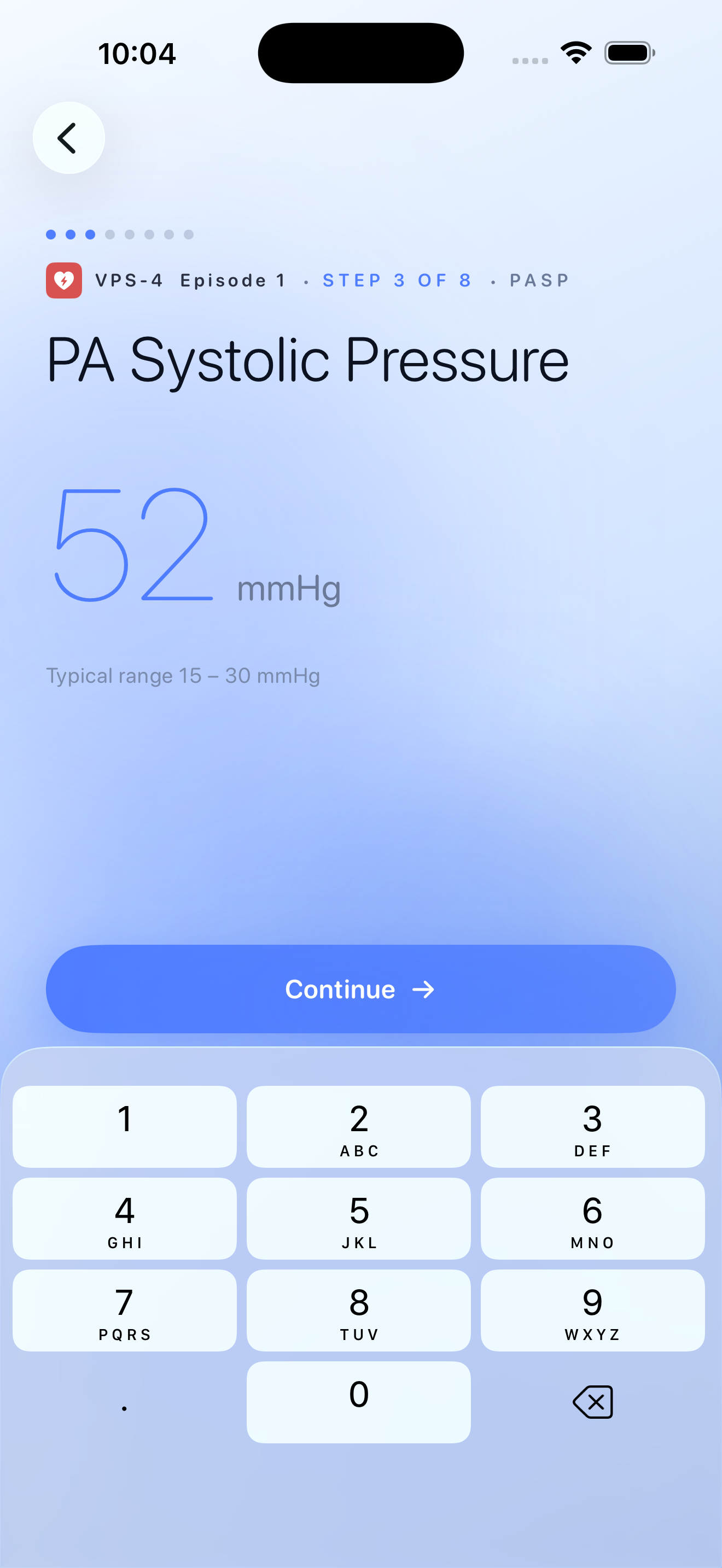This screenshot has height=1568, width=722.
Task: Go back using the arrow button
Action: pos(69,138)
